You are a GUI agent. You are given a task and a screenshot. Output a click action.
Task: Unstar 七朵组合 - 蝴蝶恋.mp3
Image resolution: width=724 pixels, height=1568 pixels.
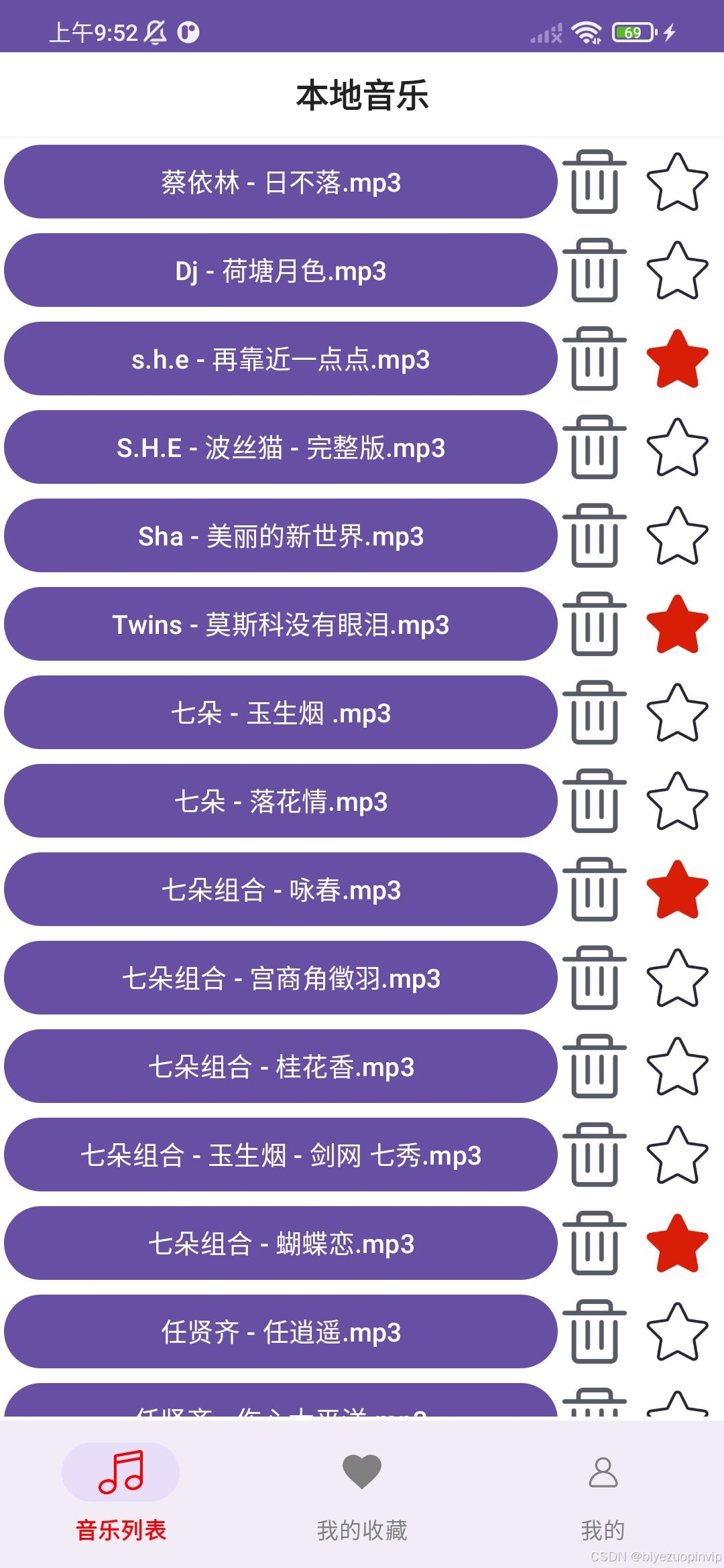coord(677,1243)
